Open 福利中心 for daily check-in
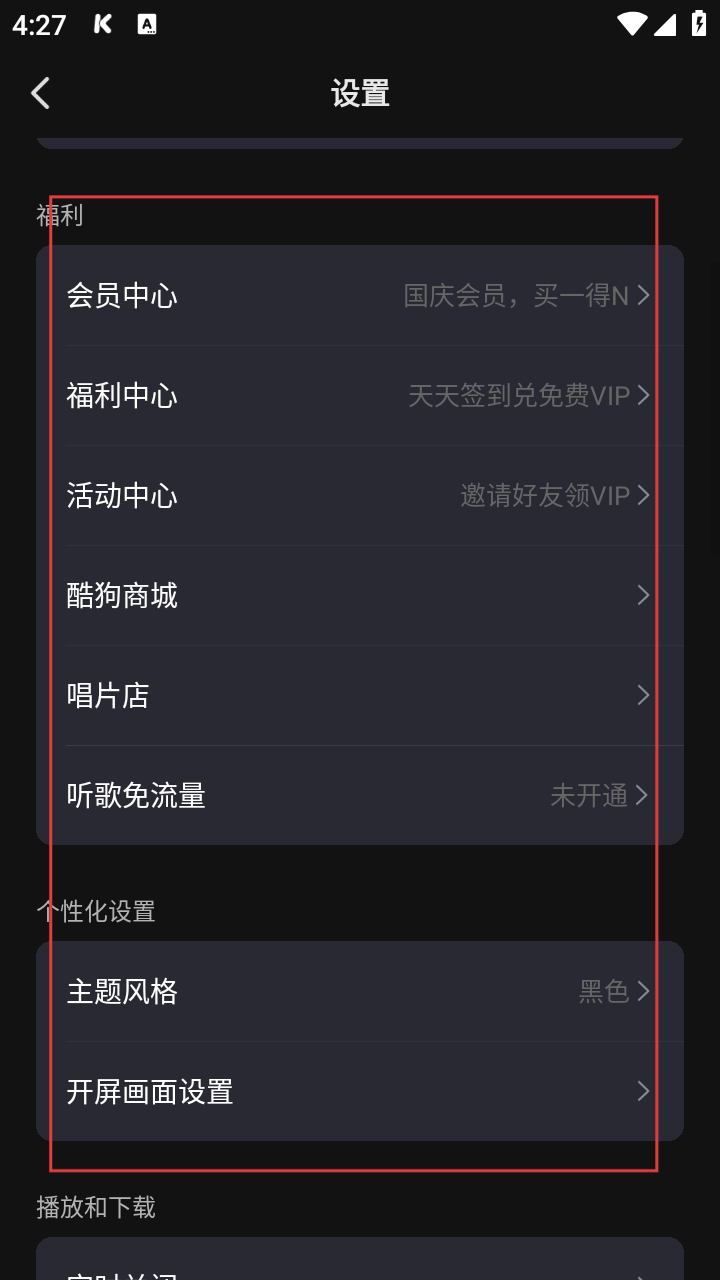The width and height of the screenshot is (720, 1280). point(360,396)
